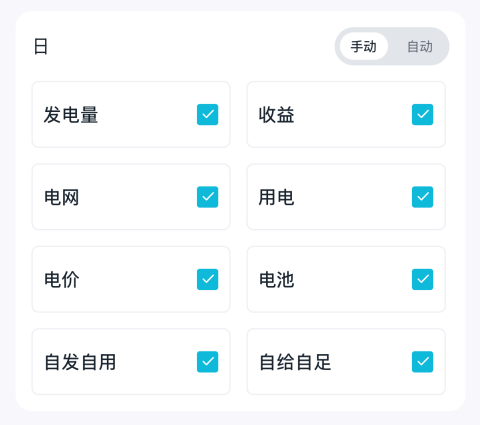Viewport: 480px width, 425px height.
Task: Disable the 电价 checkbox
Action: 207,279
